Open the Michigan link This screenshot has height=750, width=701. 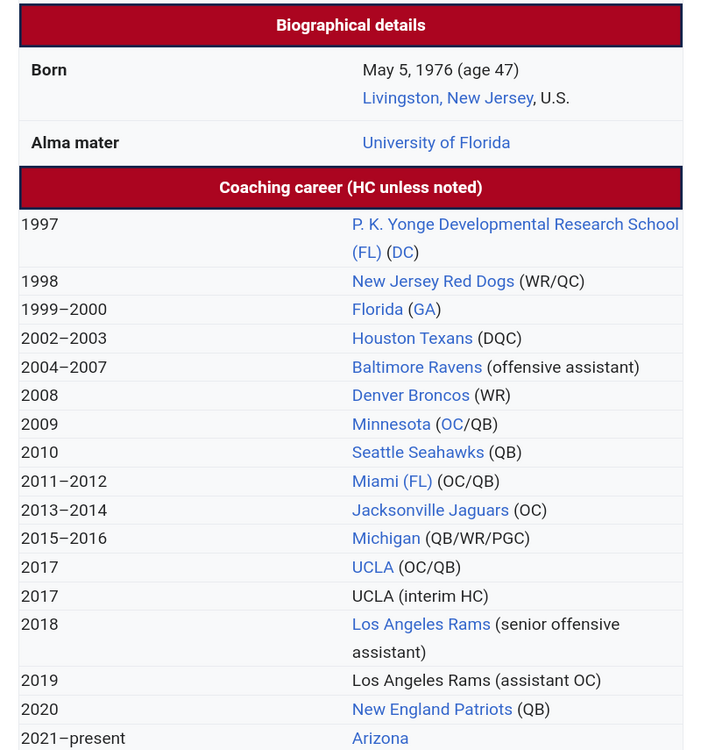click(386, 539)
